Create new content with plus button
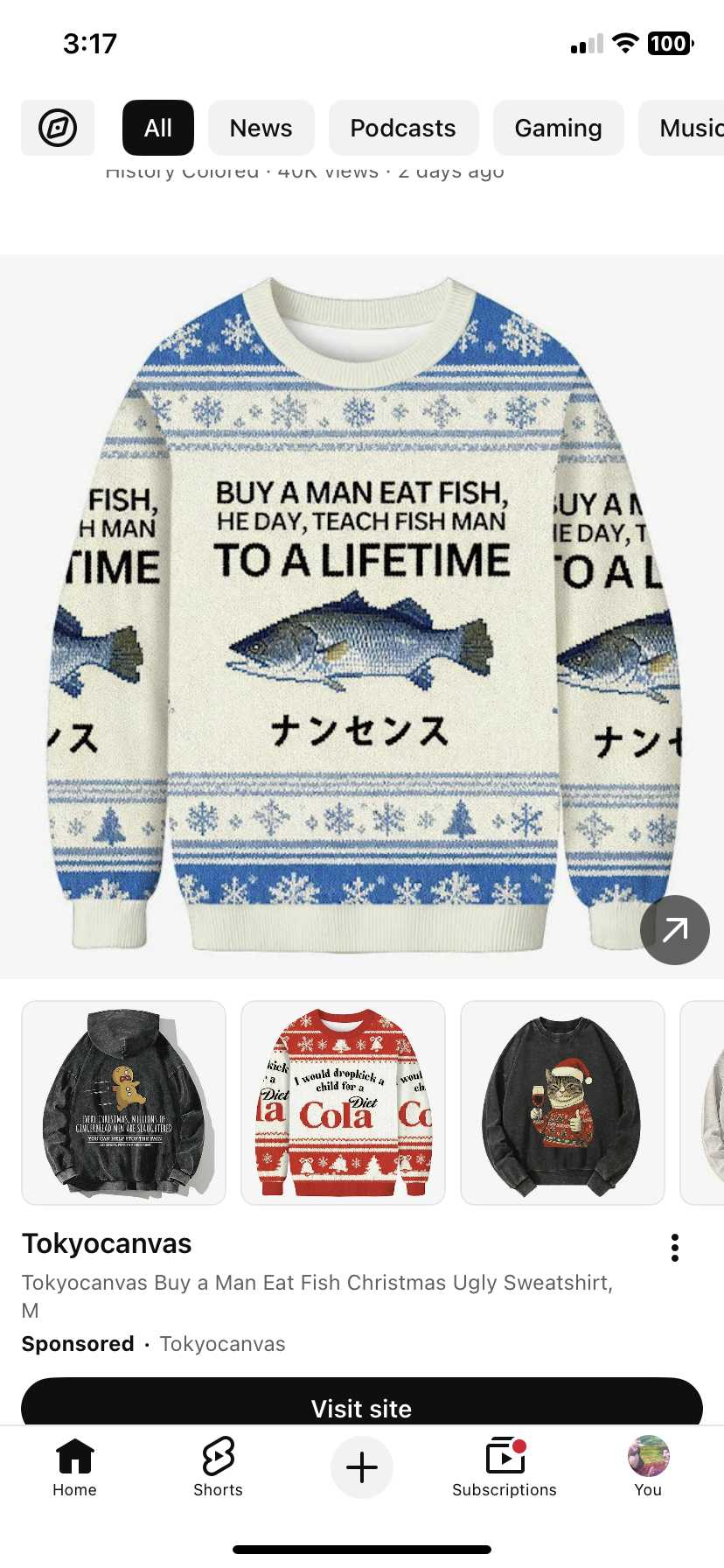 click(x=362, y=1467)
